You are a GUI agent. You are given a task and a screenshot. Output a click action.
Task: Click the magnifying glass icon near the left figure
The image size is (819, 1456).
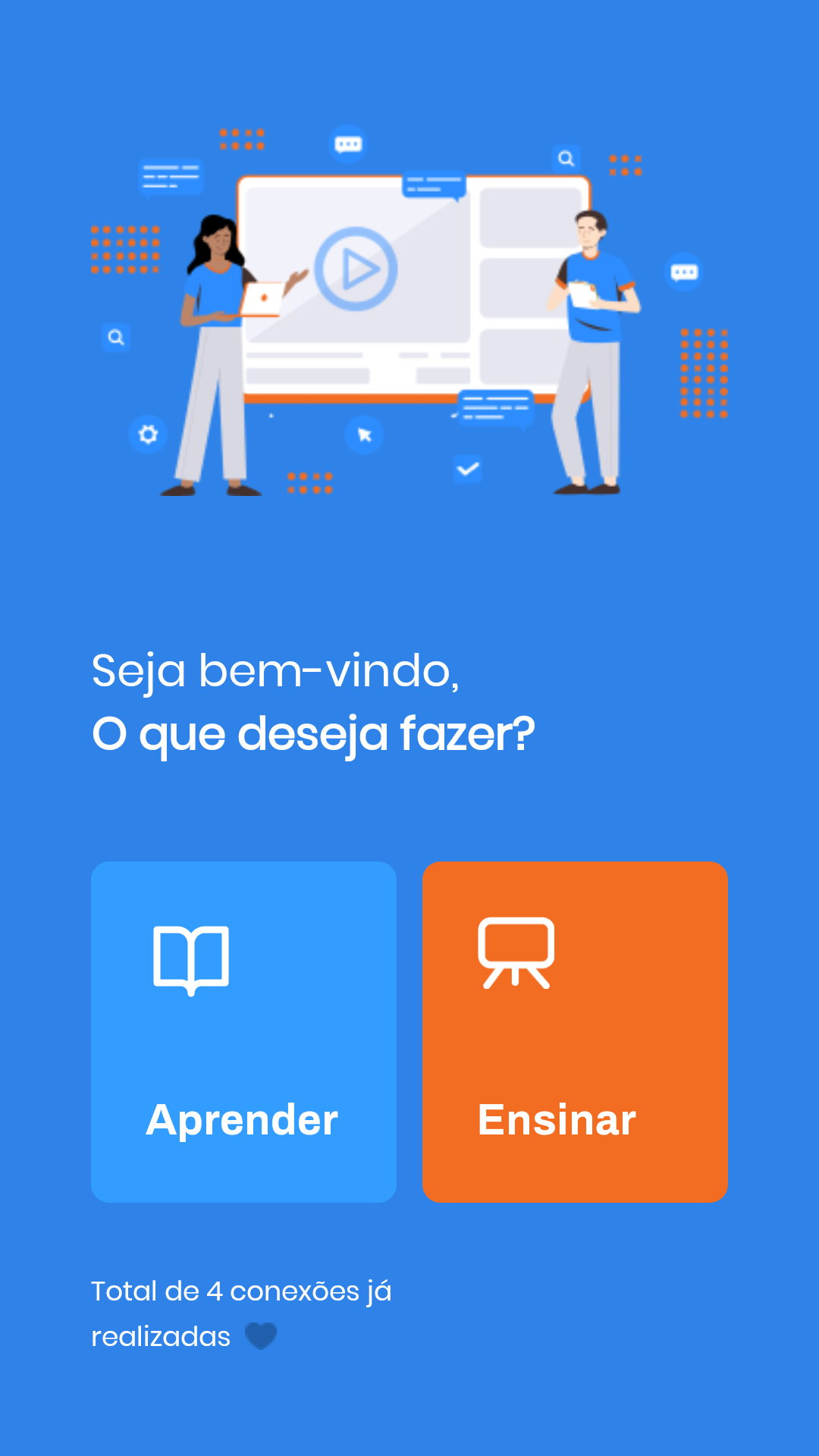pyautogui.click(x=114, y=339)
